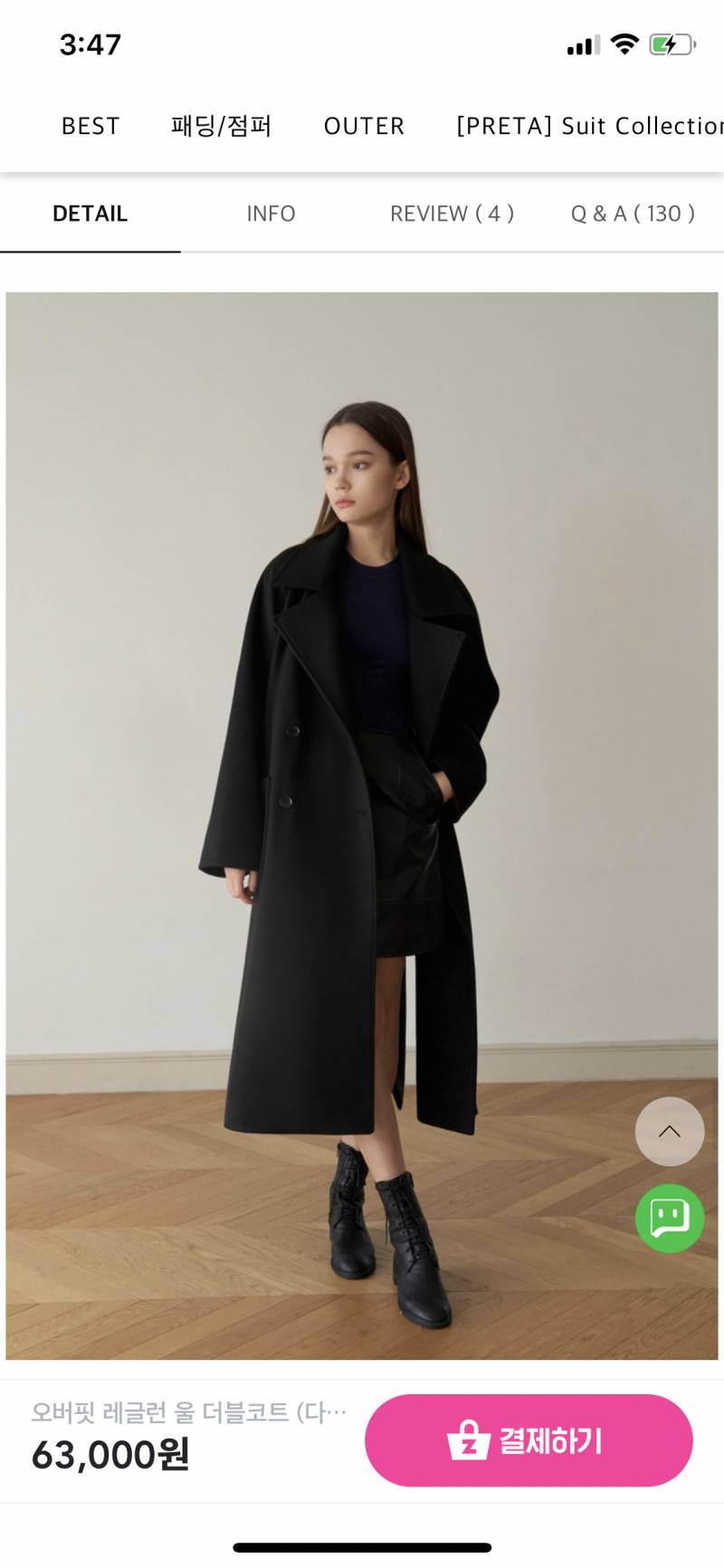
Task: Open the 패딩/점퍼 category
Action: [222, 126]
